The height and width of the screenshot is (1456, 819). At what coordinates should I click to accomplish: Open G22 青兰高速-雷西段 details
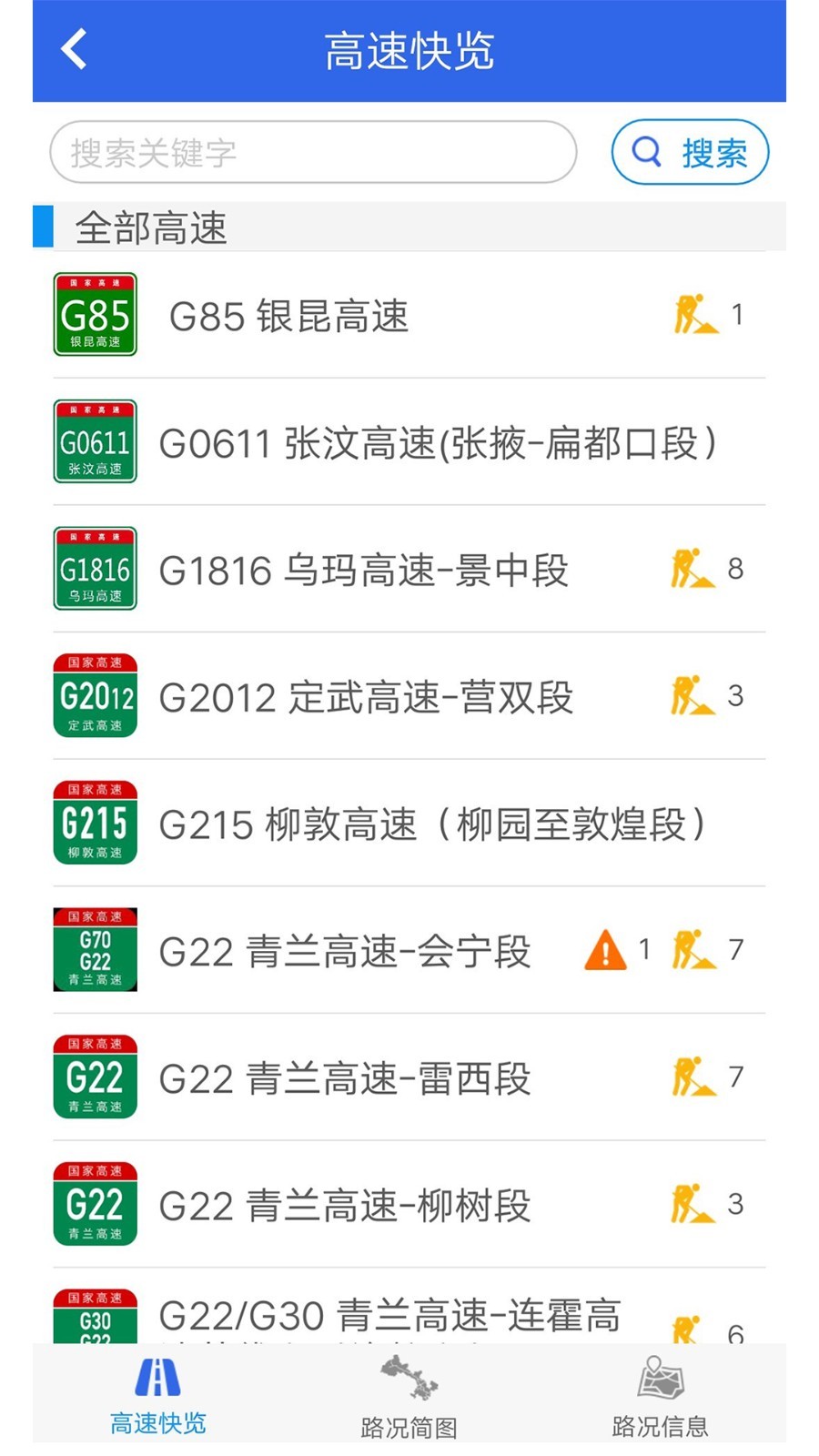pos(409,1077)
